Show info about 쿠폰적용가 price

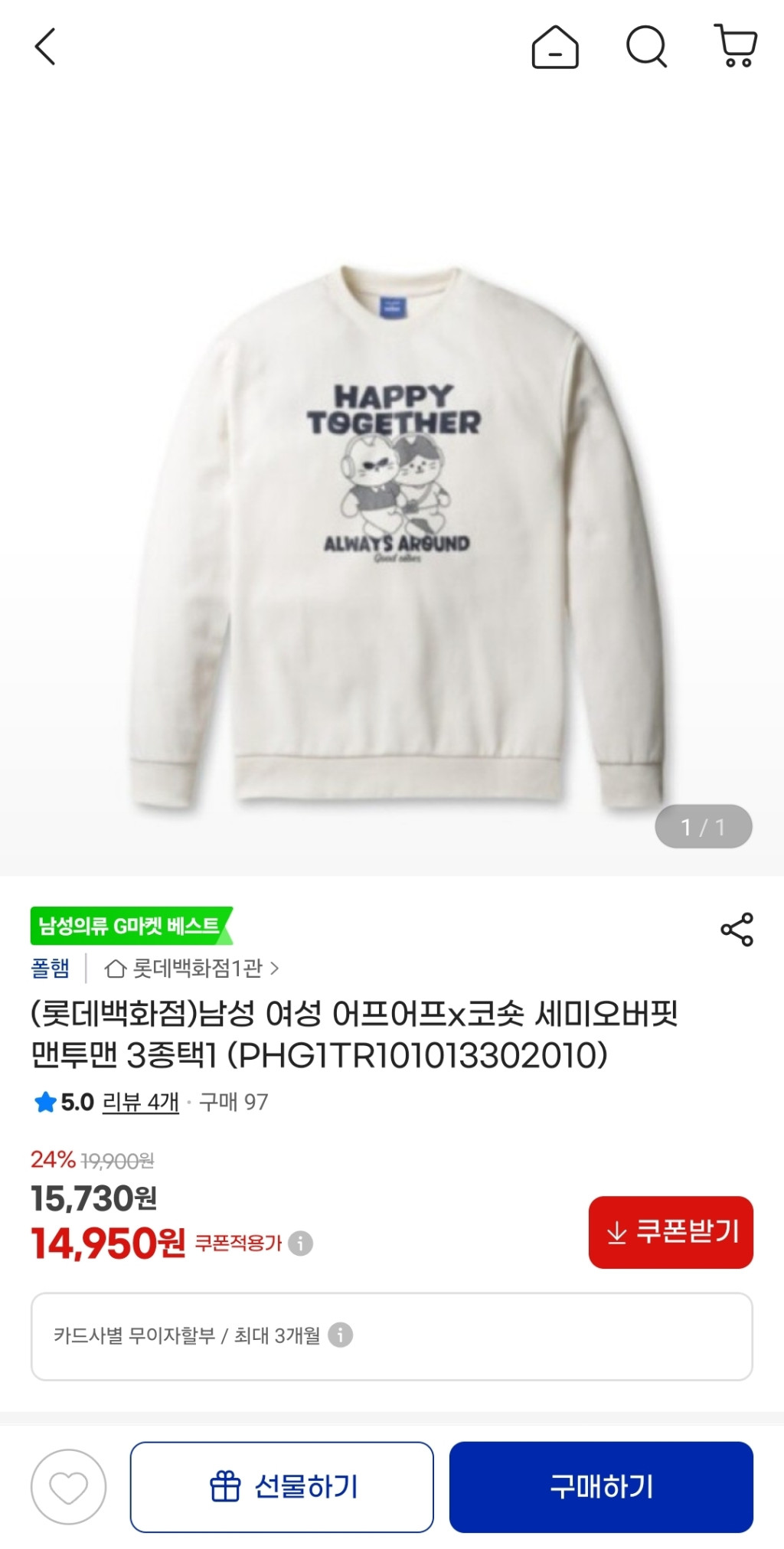pos(300,1243)
